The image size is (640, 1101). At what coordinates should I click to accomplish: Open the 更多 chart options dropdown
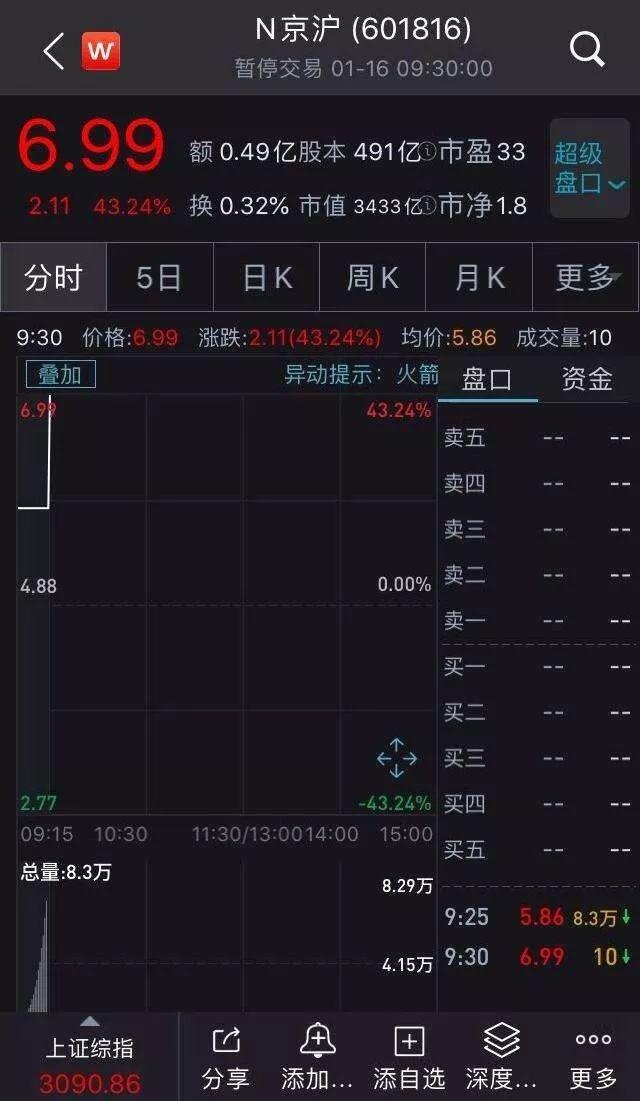pyautogui.click(x=587, y=278)
